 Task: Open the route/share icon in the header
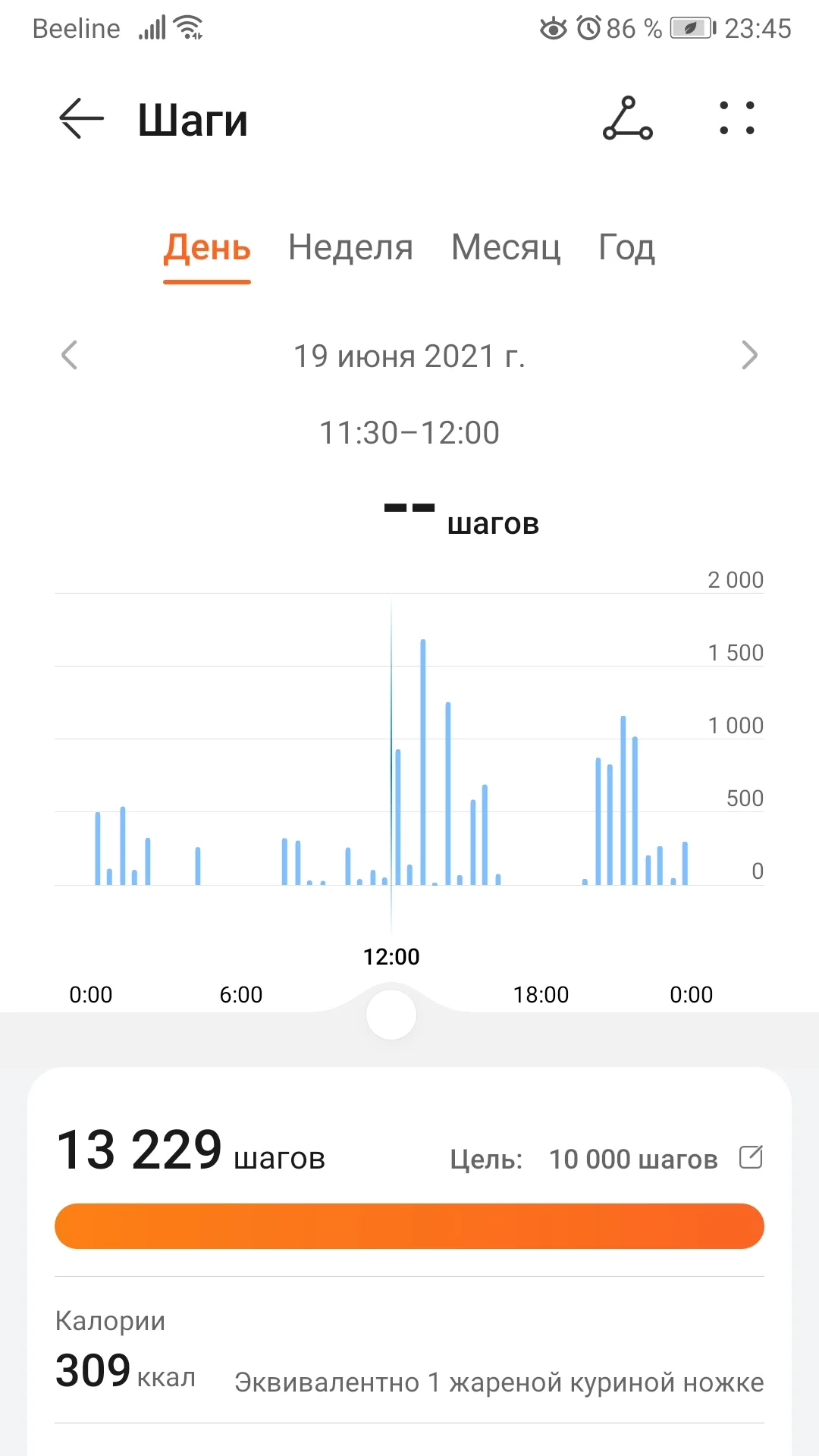pos(627,119)
